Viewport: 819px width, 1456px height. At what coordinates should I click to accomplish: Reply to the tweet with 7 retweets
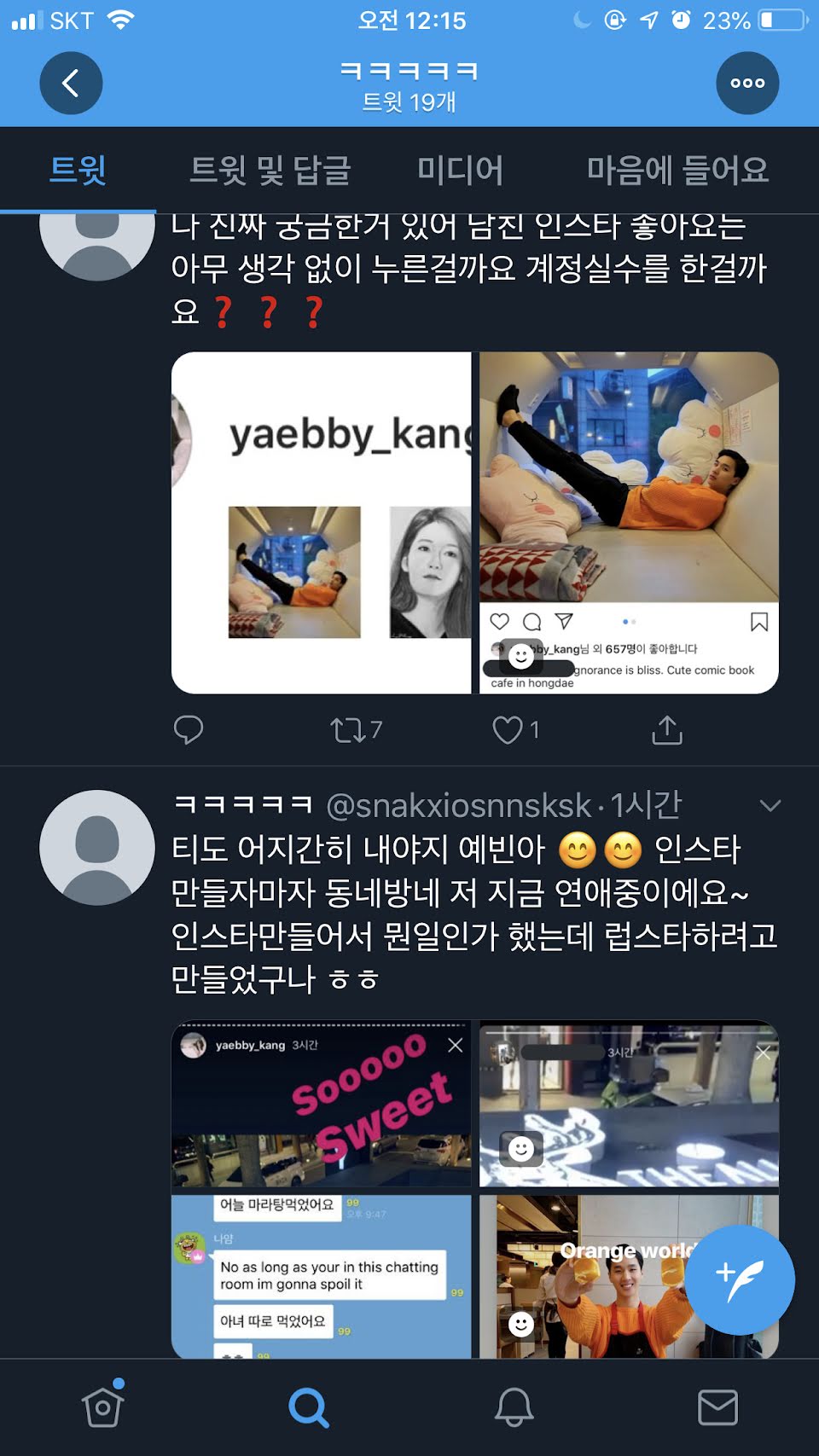pyautogui.click(x=189, y=729)
